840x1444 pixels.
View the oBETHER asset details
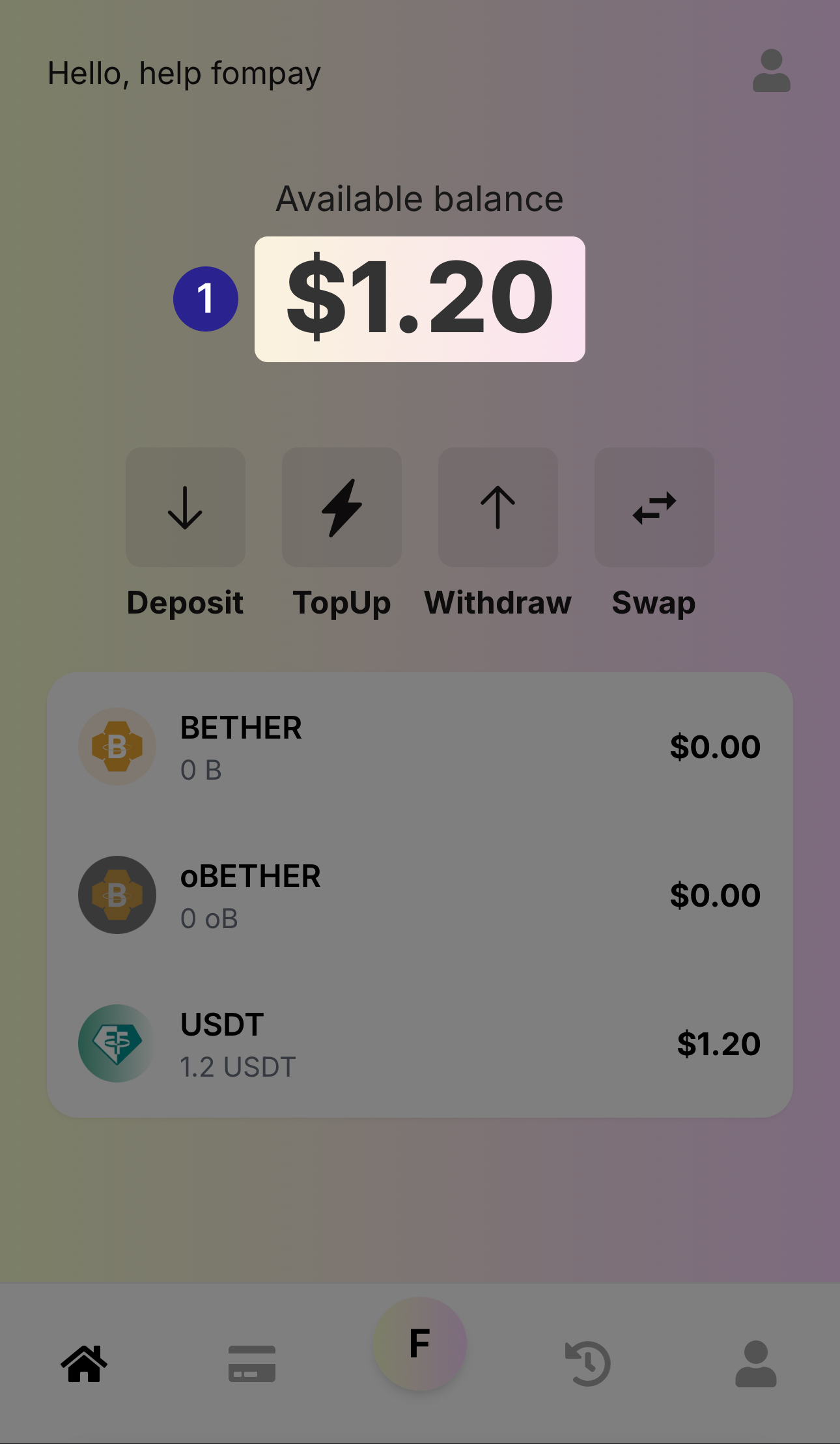coord(419,895)
